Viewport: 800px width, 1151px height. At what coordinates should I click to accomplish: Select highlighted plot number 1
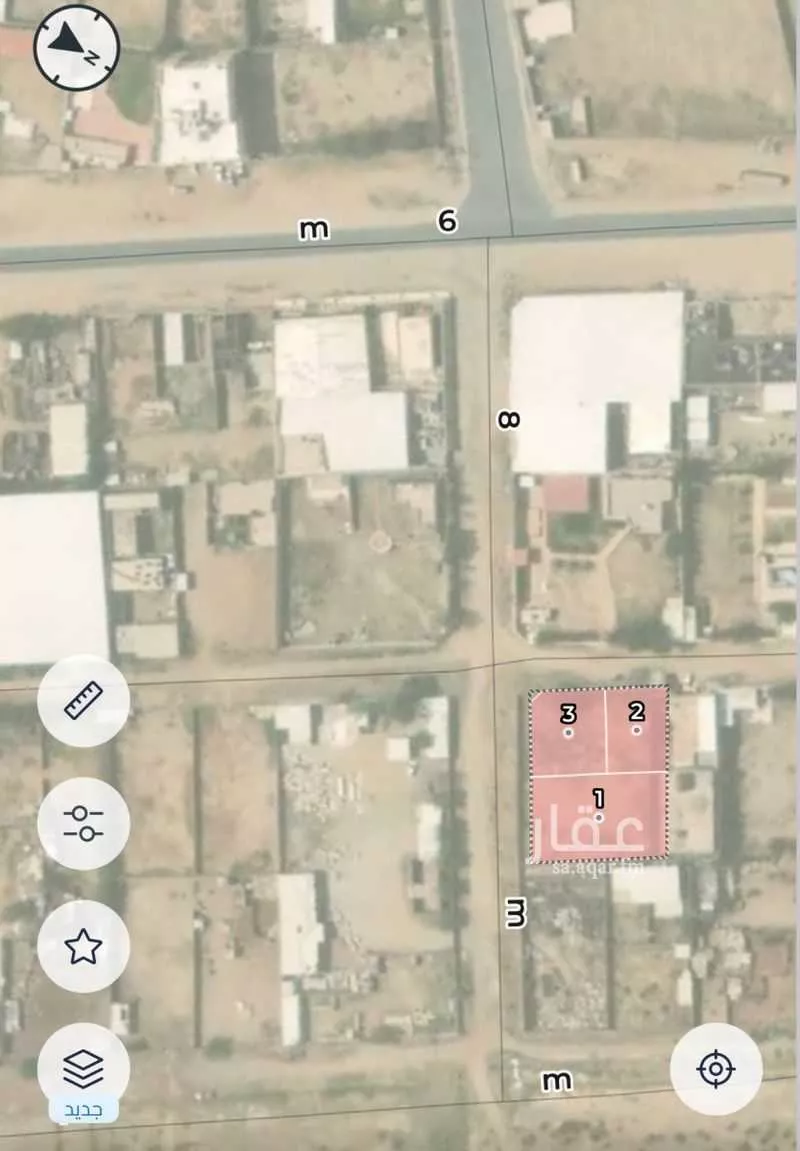(599, 815)
